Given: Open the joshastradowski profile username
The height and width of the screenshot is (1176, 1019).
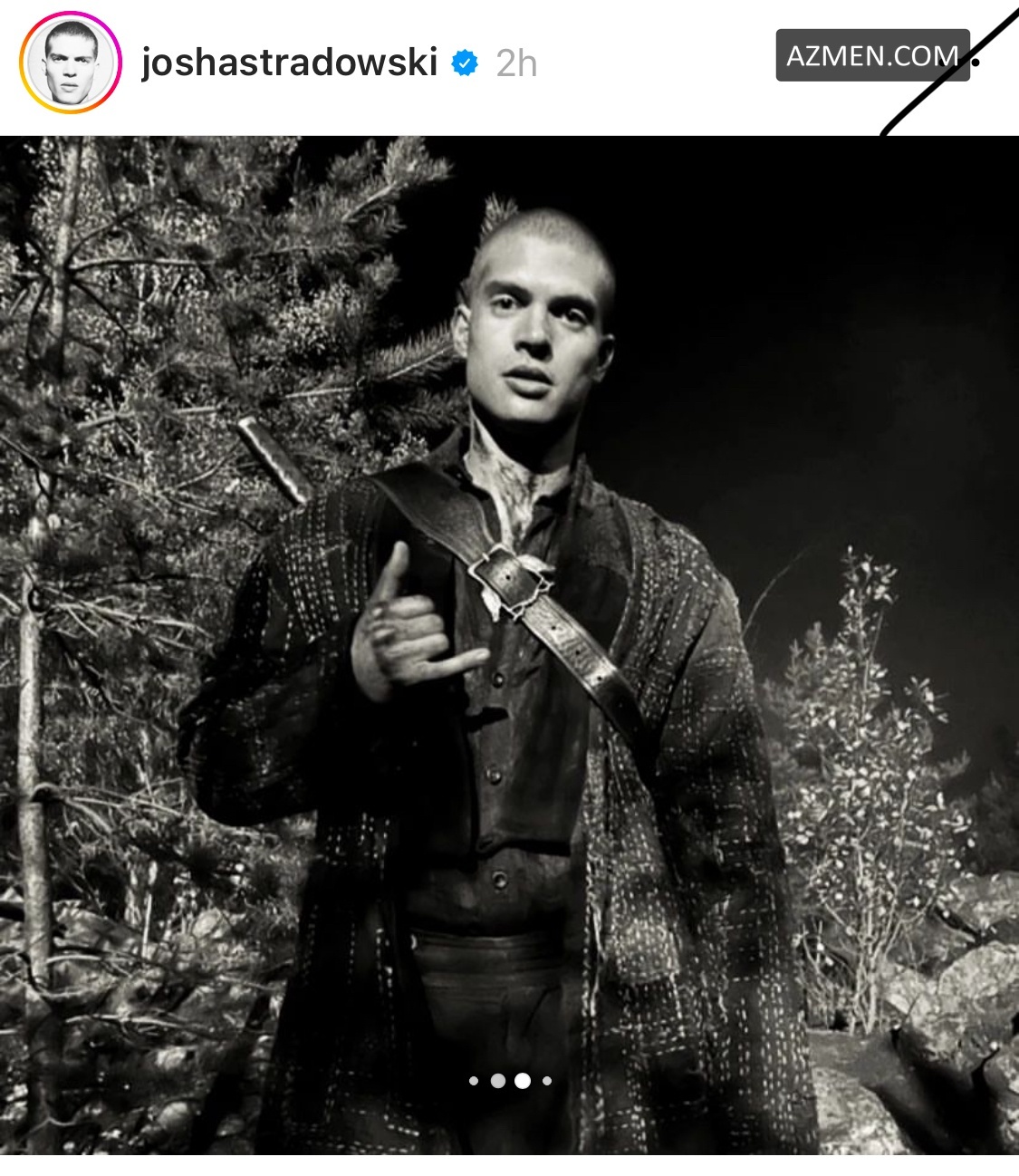Looking at the screenshot, I should 289,63.
